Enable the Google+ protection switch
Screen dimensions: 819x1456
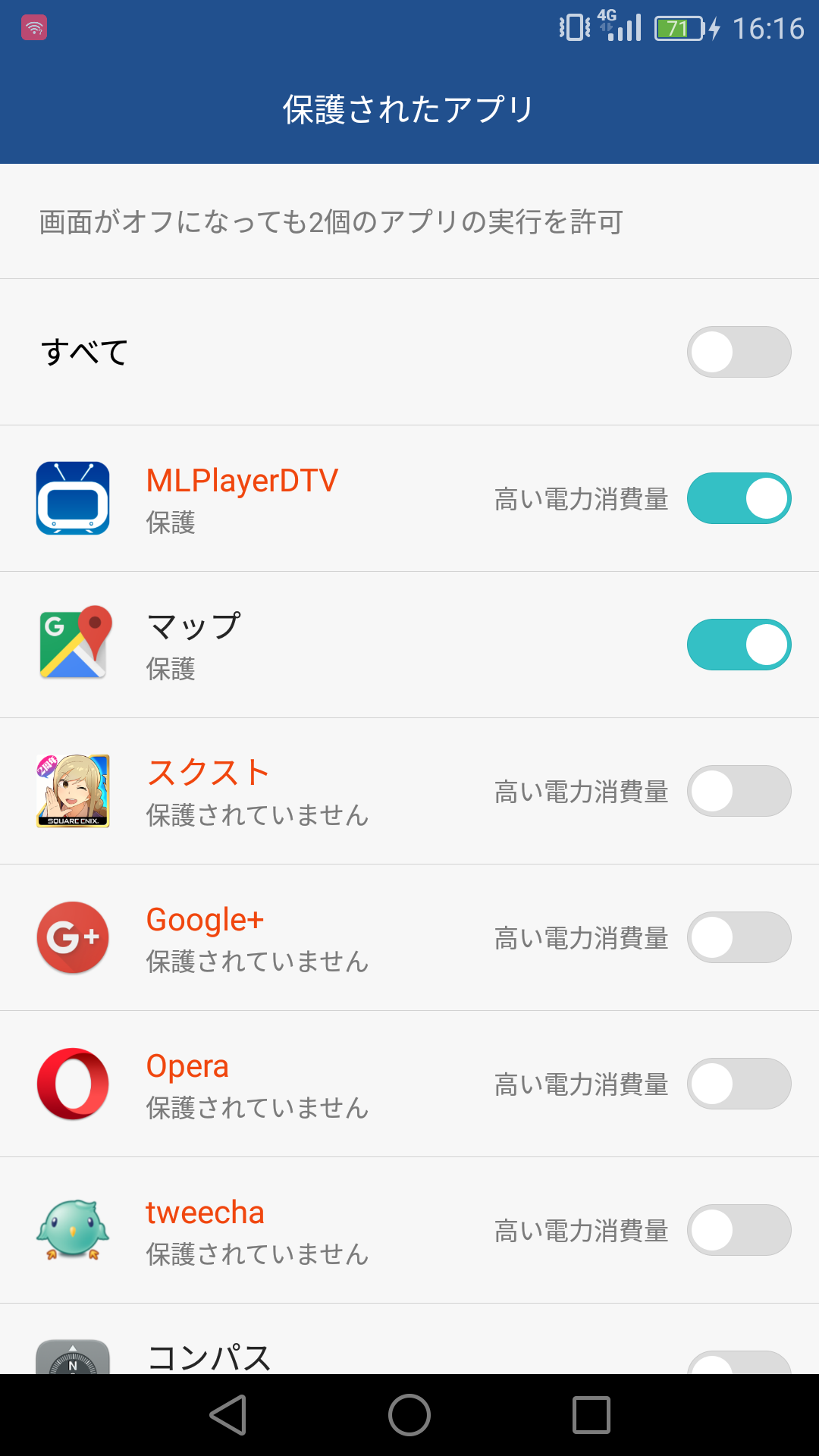[739, 937]
